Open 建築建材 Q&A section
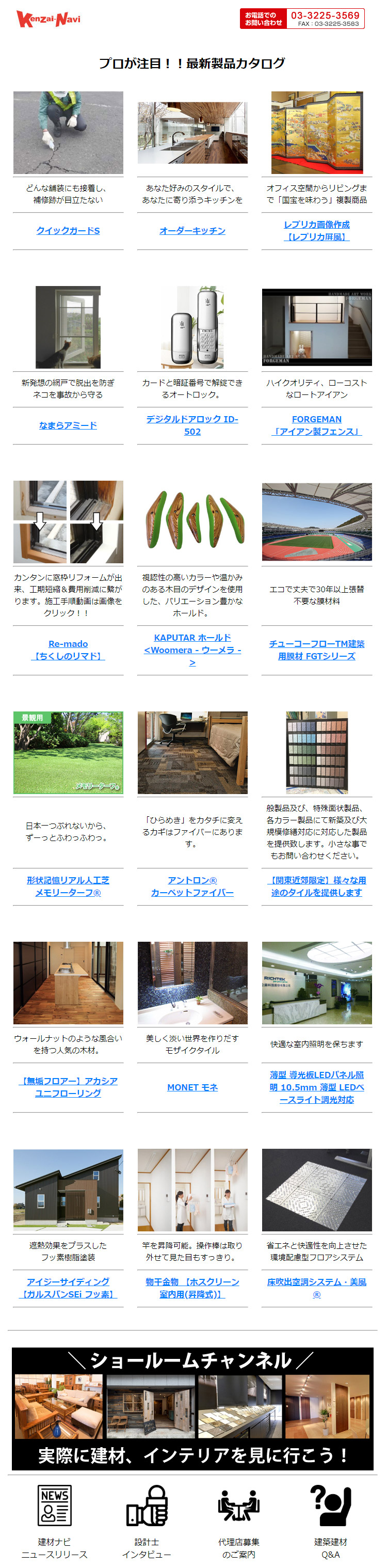Viewport: 387px width, 1568px height. point(330,1521)
